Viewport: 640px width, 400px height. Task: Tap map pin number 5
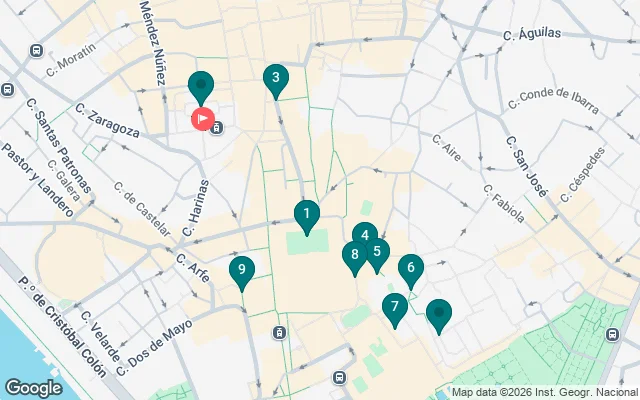click(377, 252)
